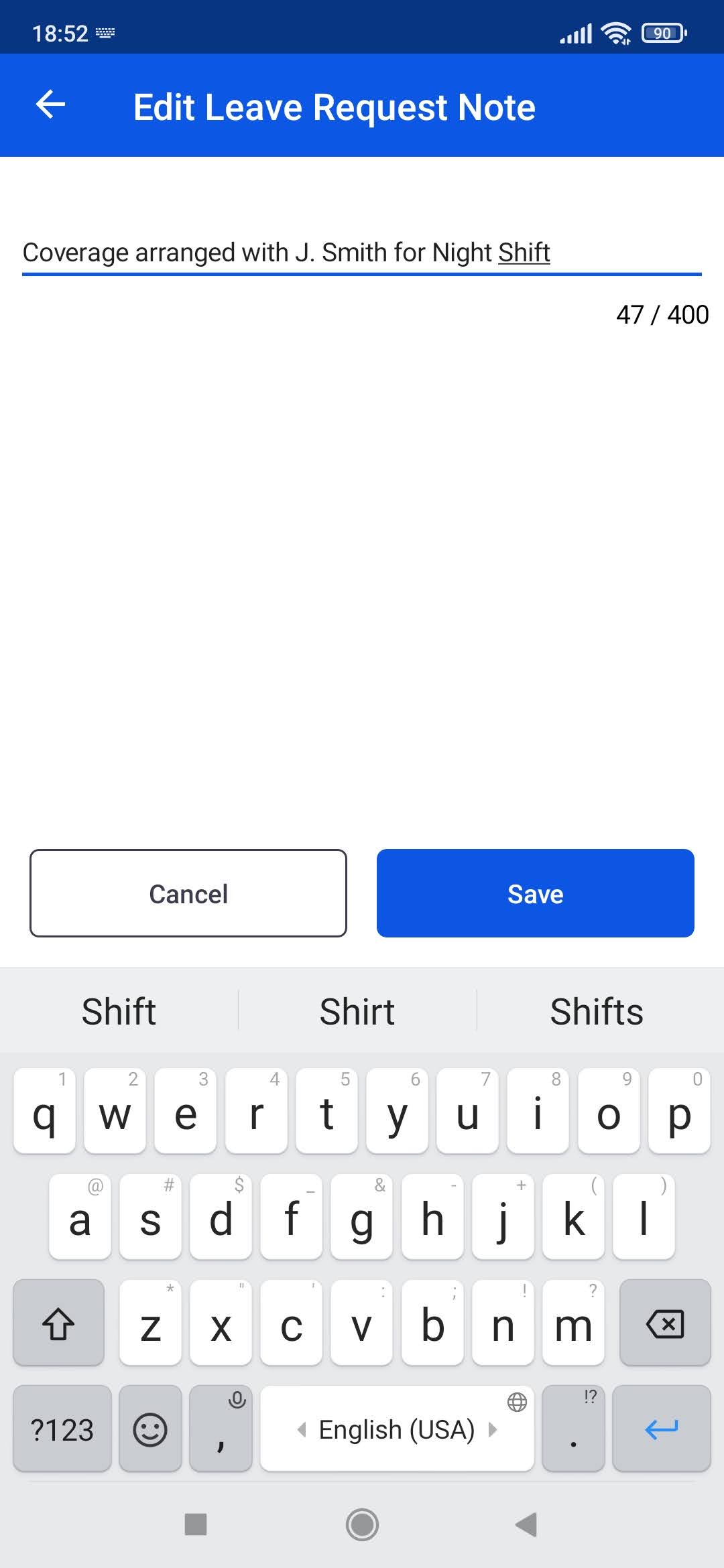Choose the "Shirt" keyboard suggestion
Image resolution: width=724 pixels, height=1568 pixels.
[x=357, y=1011]
